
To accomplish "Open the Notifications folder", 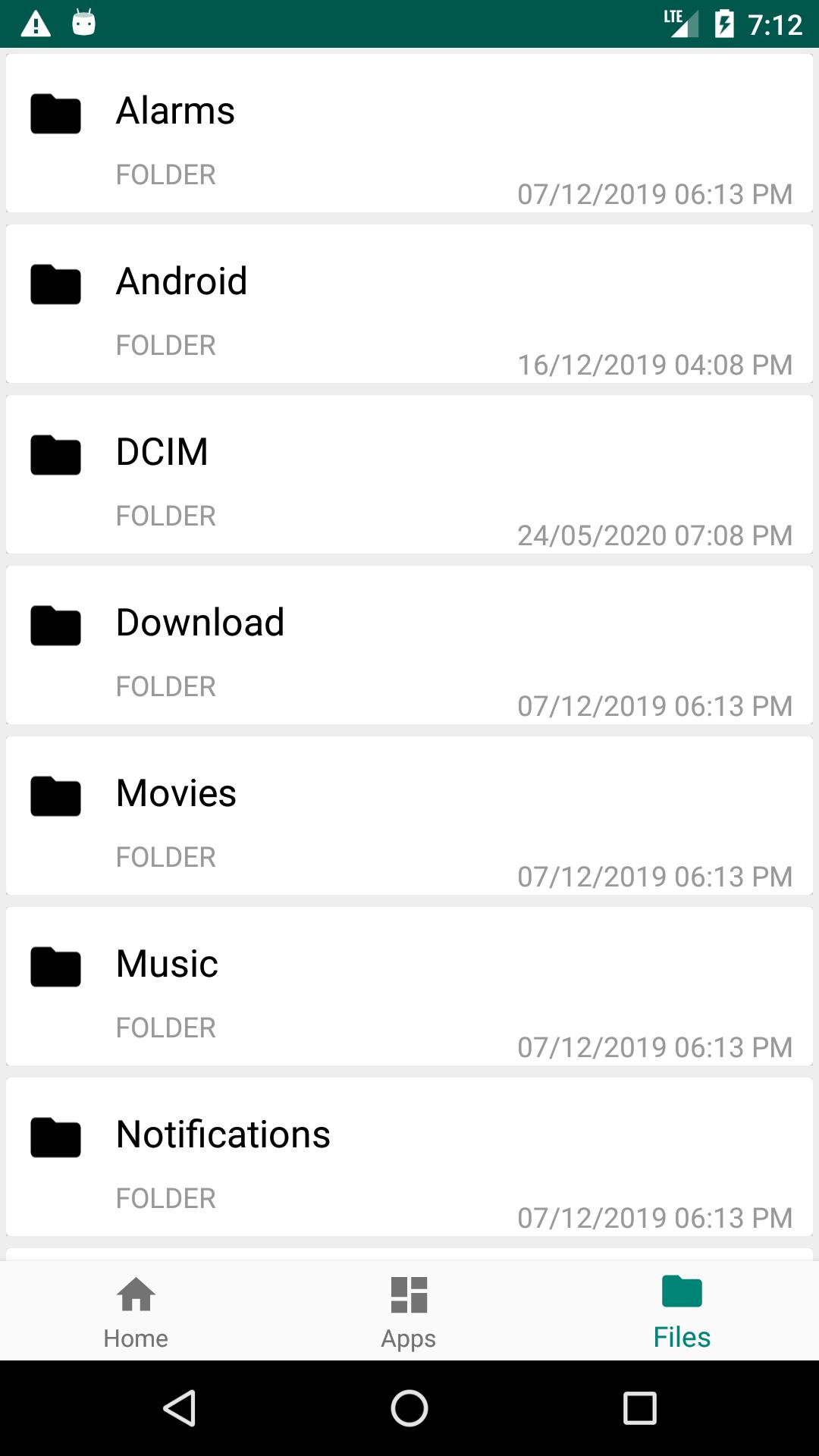I will (409, 1156).
